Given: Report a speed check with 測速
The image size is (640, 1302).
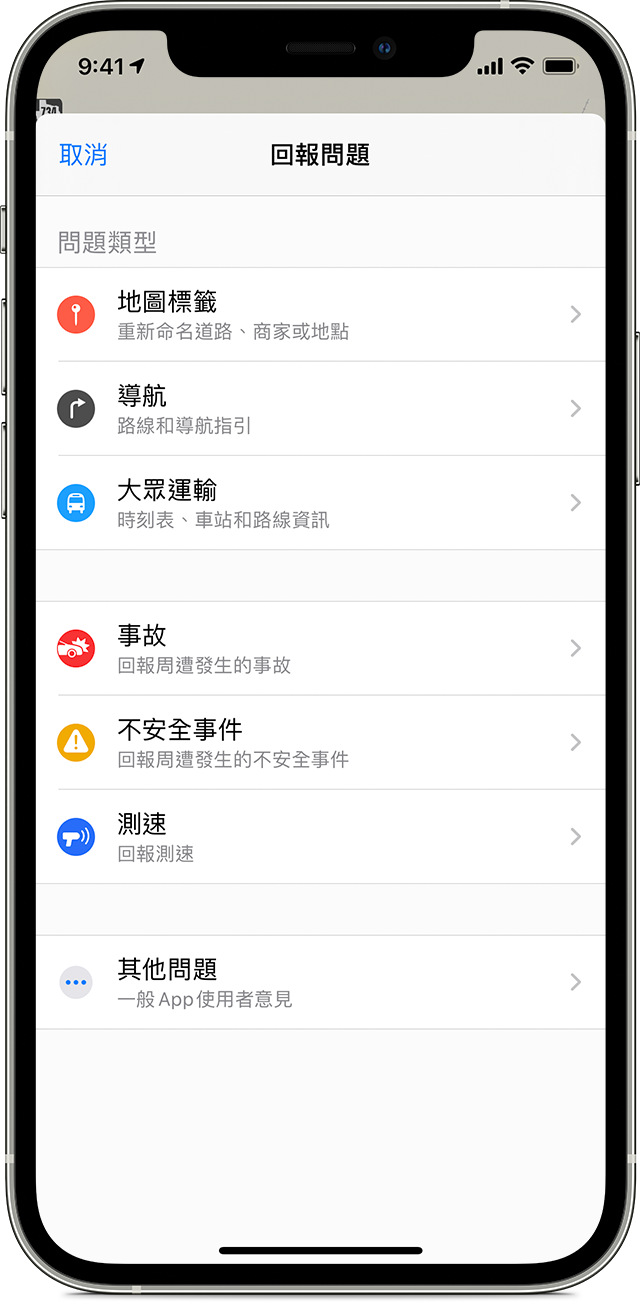Looking at the screenshot, I should coord(320,837).
